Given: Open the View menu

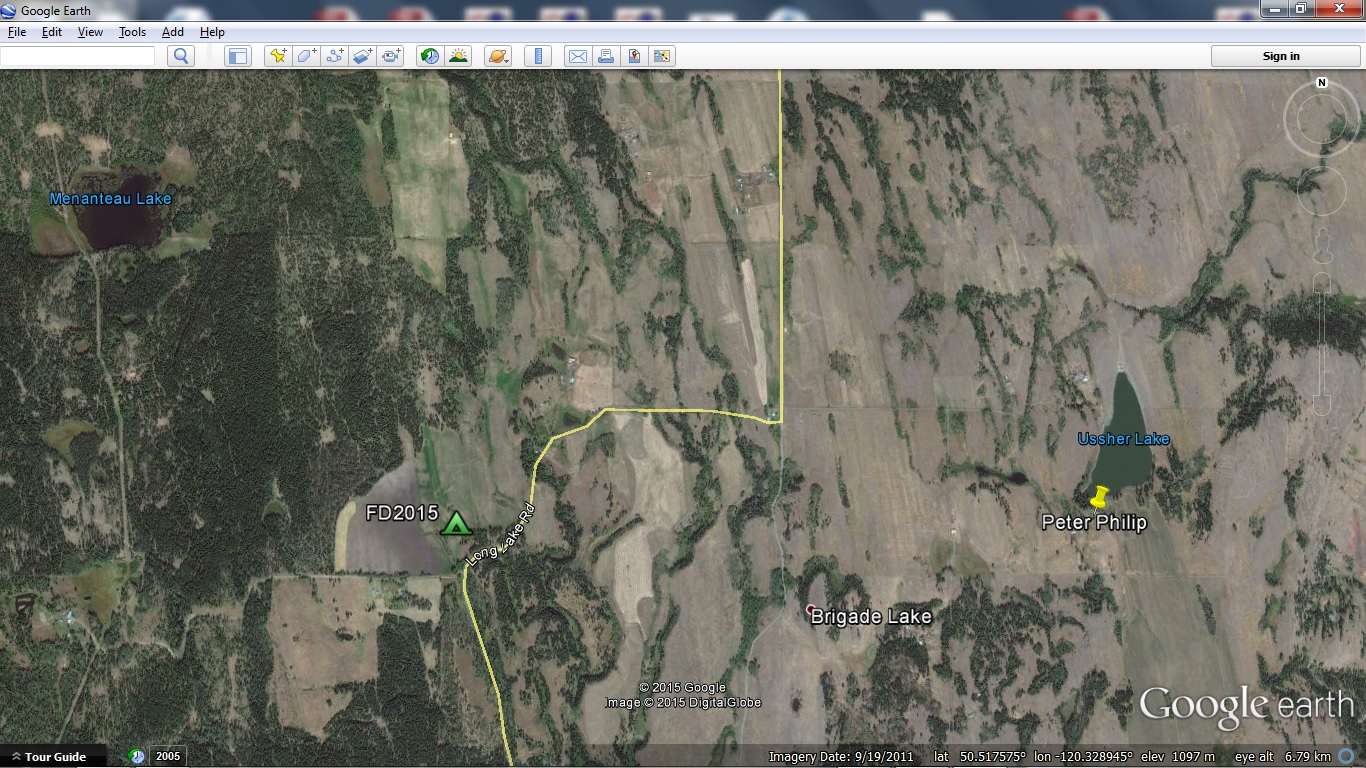Looking at the screenshot, I should click(90, 32).
